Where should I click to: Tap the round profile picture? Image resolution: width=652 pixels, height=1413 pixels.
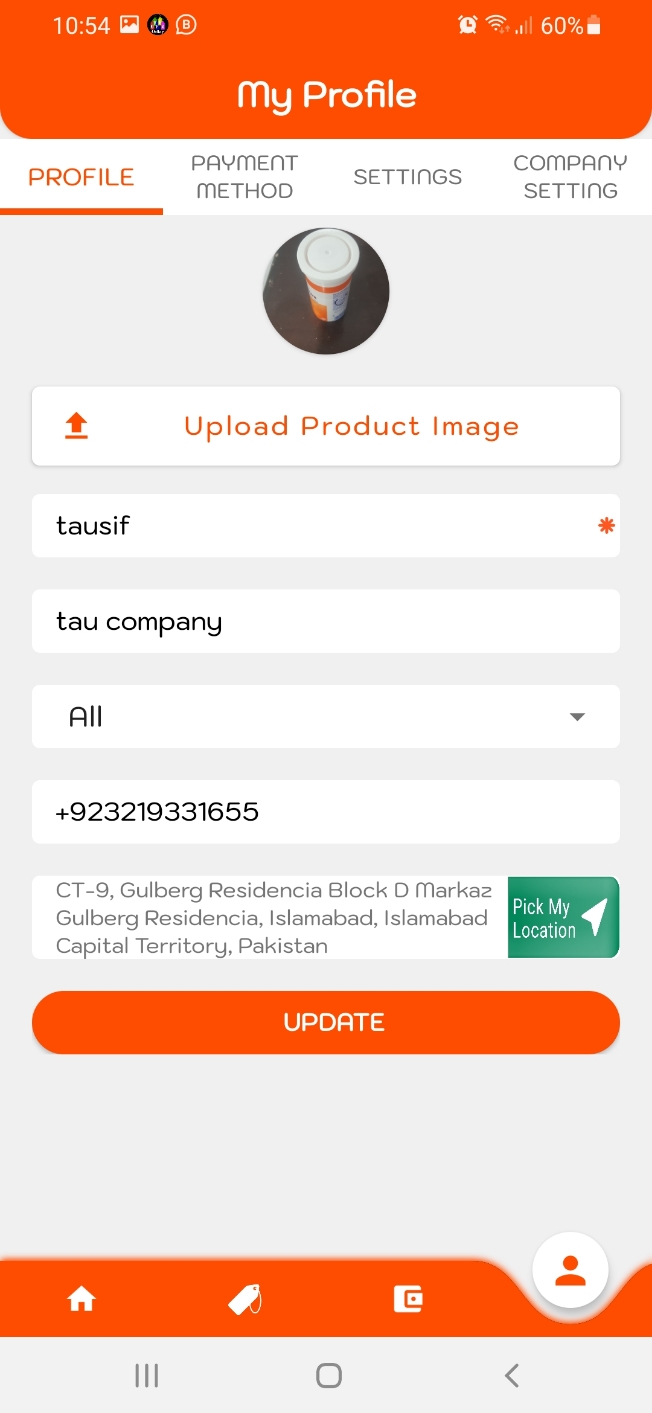tap(326, 291)
